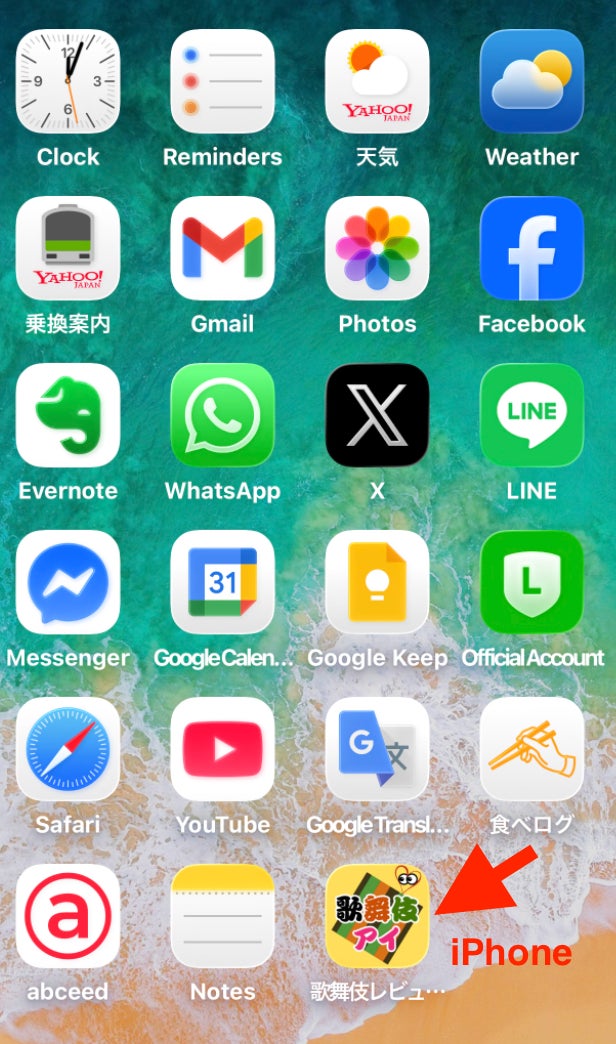Open the Messenger app
This screenshot has height=1044, width=616.
point(68,583)
